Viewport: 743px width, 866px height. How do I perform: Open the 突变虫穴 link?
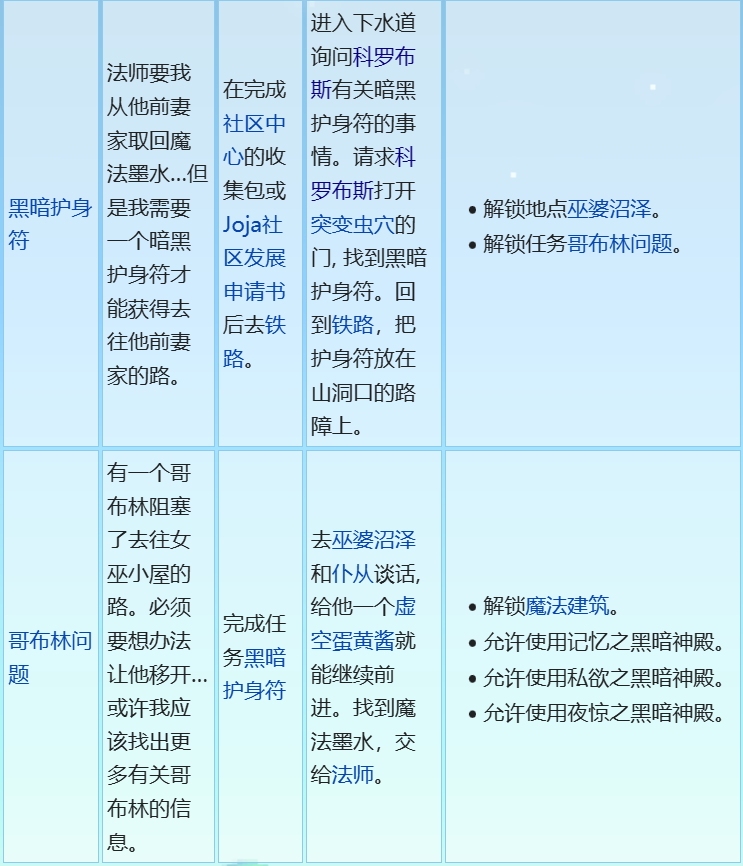tap(351, 224)
